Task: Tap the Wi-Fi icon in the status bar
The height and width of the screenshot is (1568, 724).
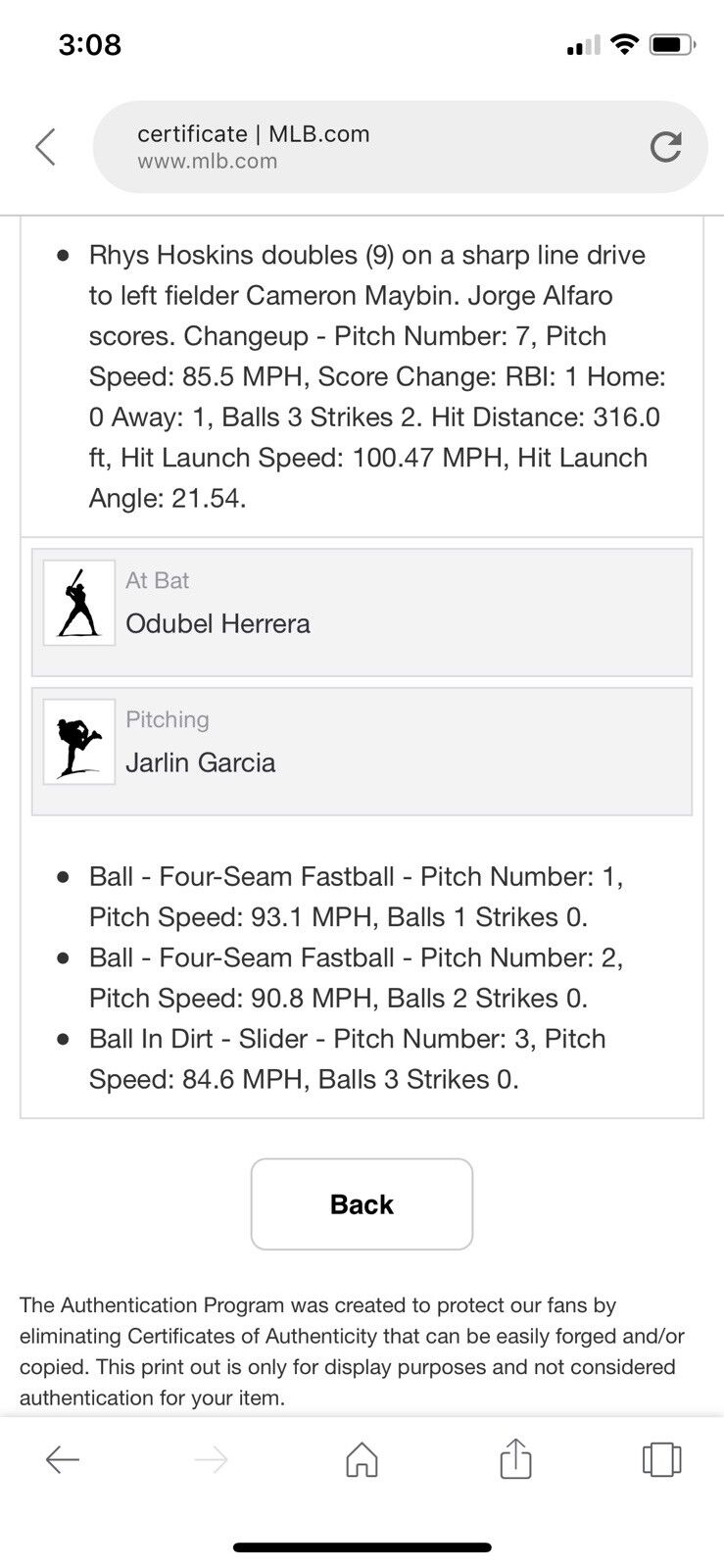Action: [623, 44]
